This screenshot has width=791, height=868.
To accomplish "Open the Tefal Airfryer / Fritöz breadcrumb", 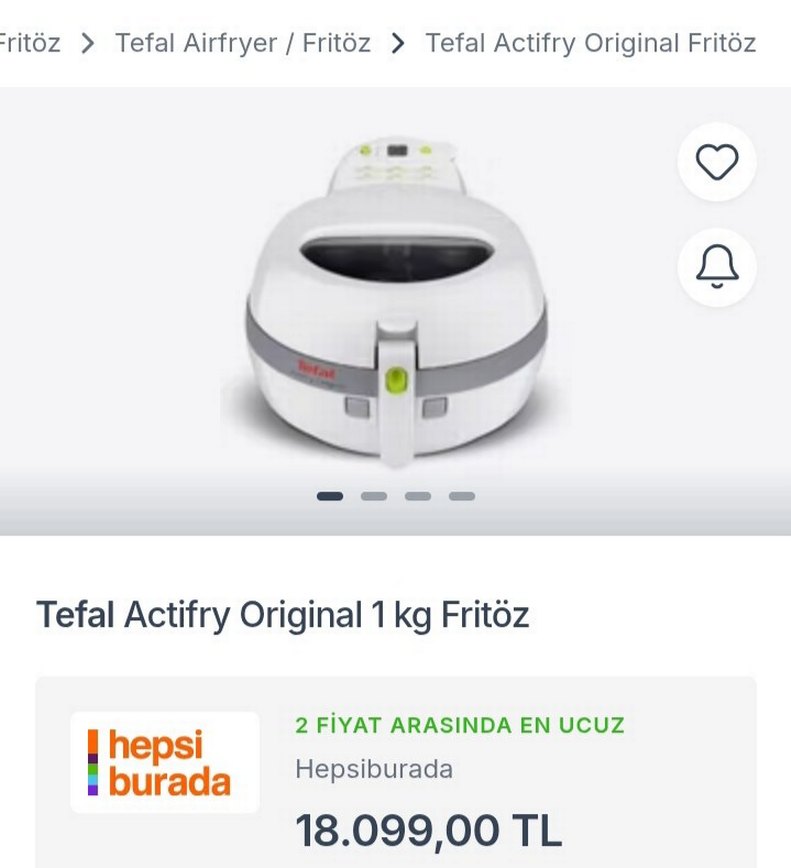I will click(x=242, y=43).
